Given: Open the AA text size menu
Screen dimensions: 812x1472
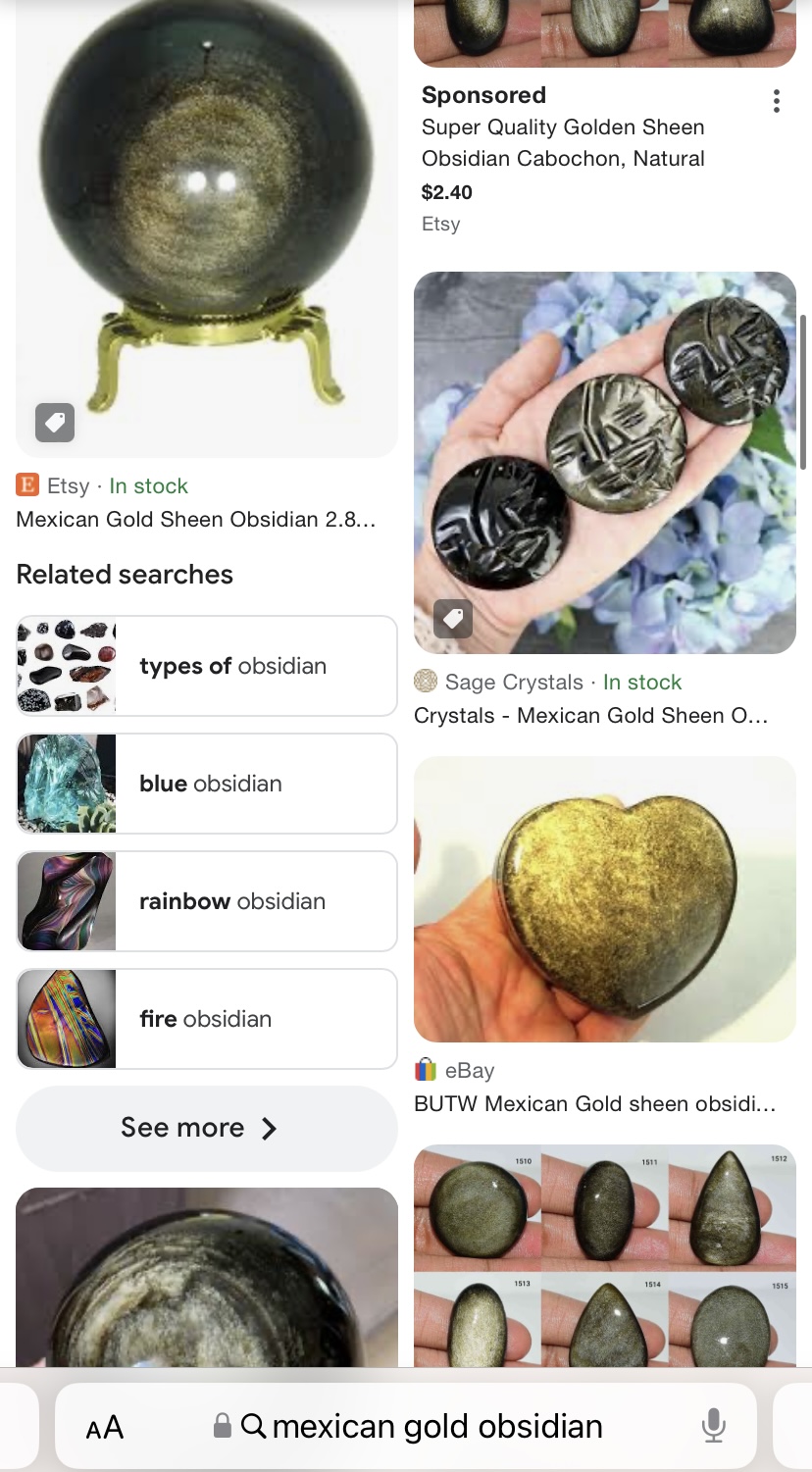Looking at the screenshot, I should coord(105,1427).
